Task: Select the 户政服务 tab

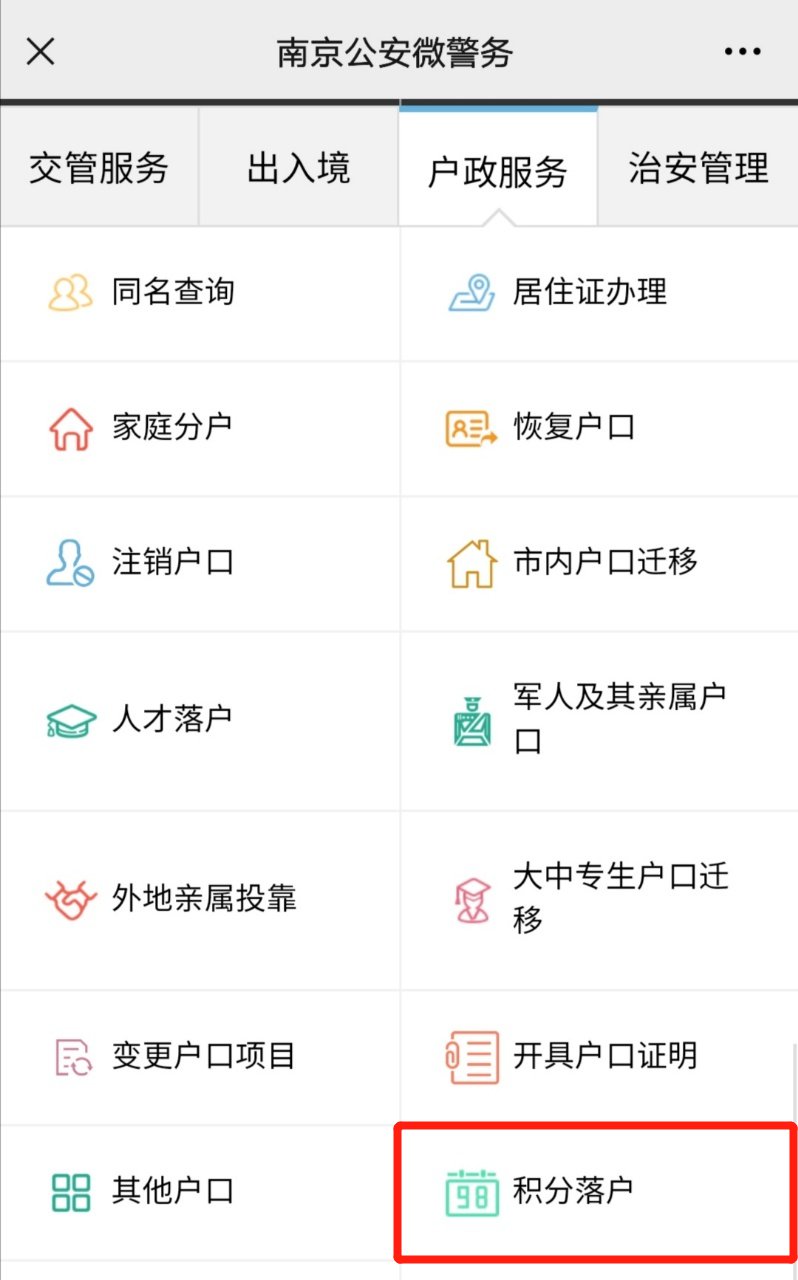Action: point(498,170)
